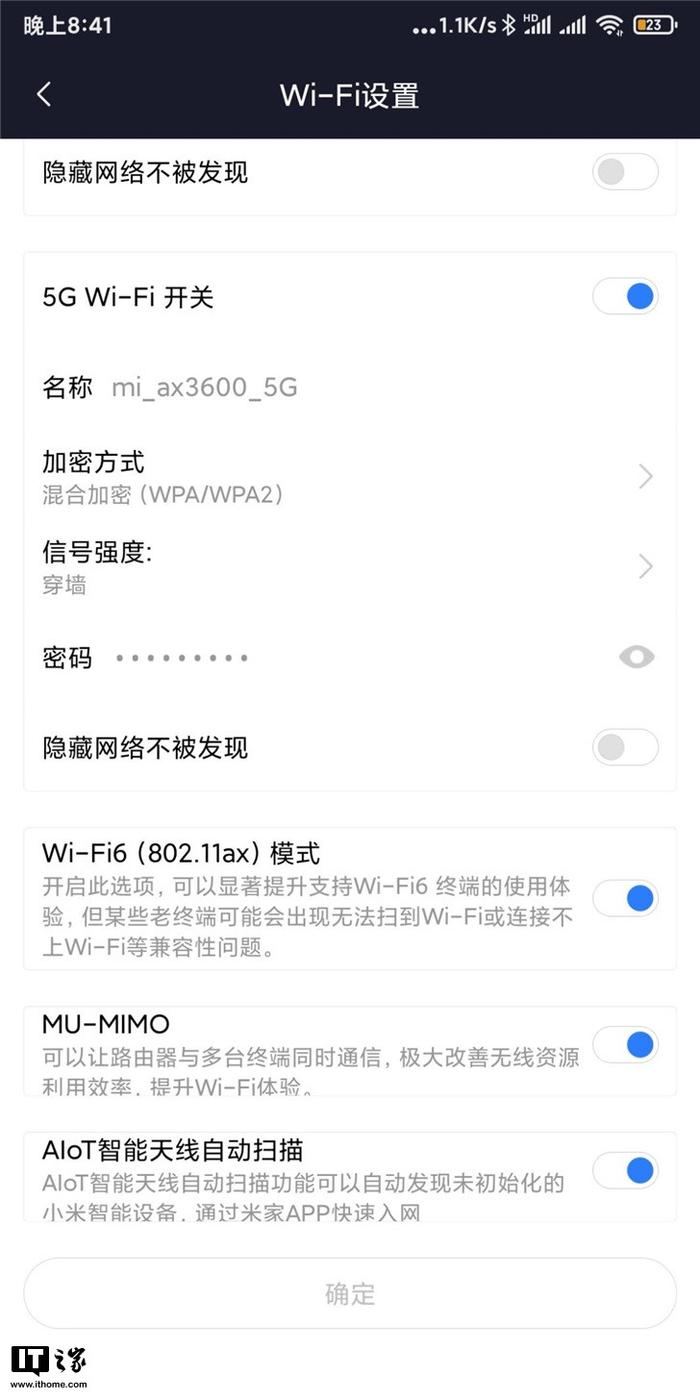Confirm settings with the 确定 button
The width and height of the screenshot is (700, 1400).
pyautogui.click(x=350, y=1293)
